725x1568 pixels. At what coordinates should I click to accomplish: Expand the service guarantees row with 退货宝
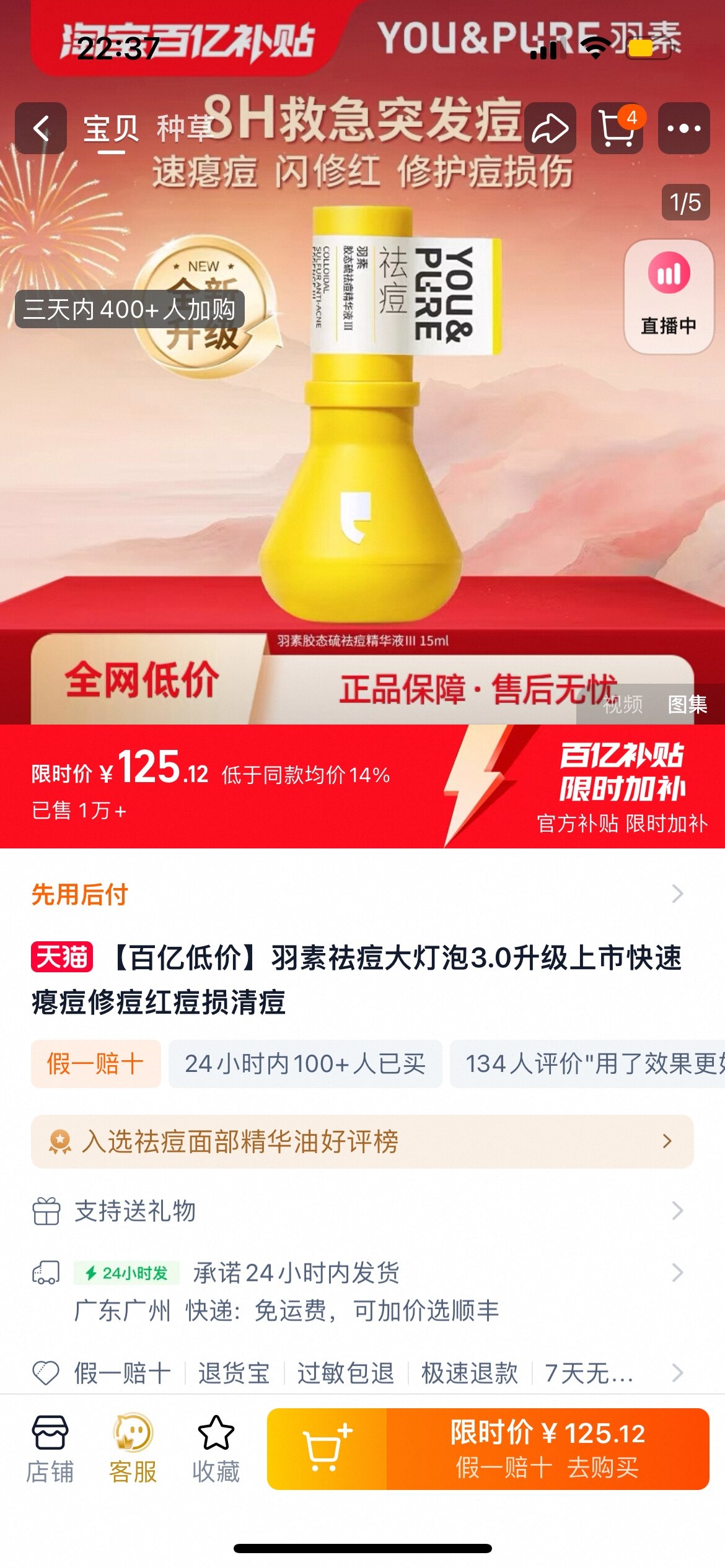point(362,1373)
